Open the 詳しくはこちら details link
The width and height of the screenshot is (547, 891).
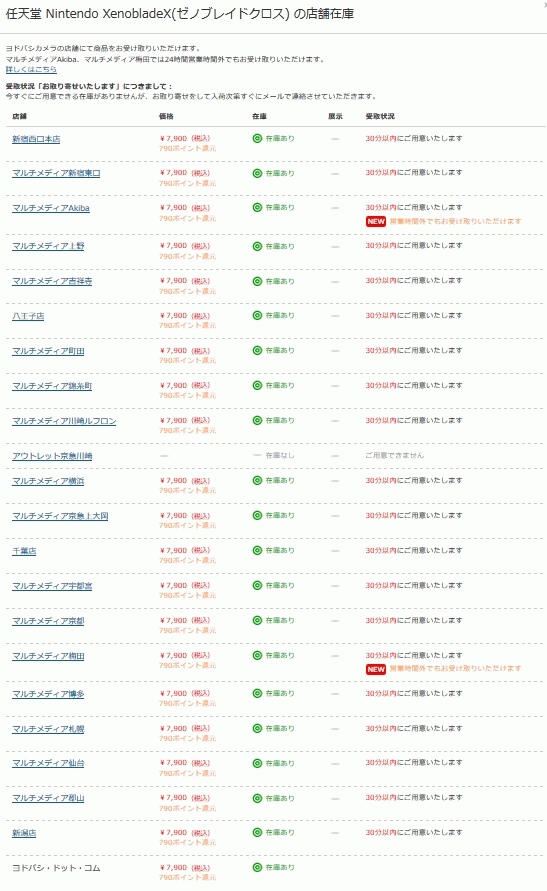[x=31, y=69]
